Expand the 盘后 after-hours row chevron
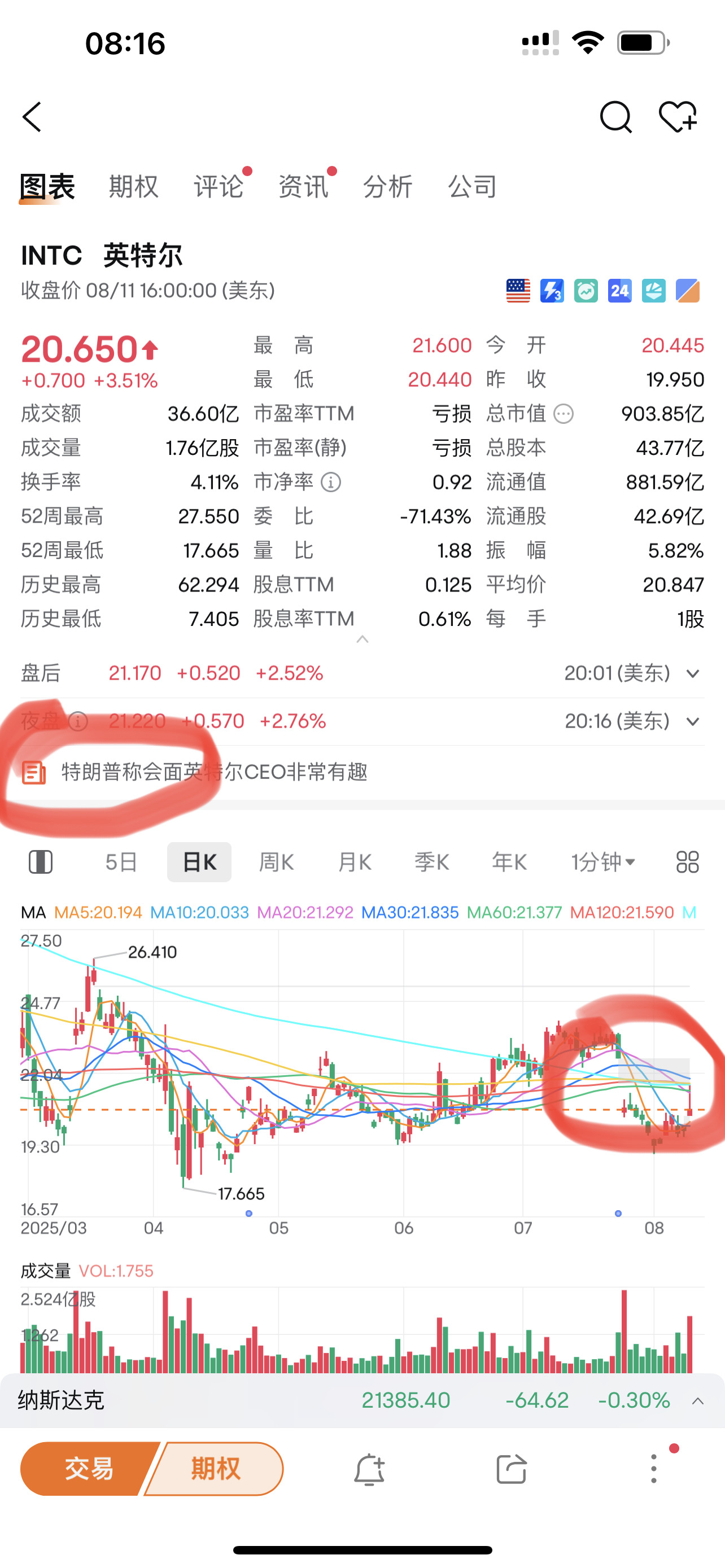The width and height of the screenshot is (725, 1568). pyautogui.click(x=693, y=674)
